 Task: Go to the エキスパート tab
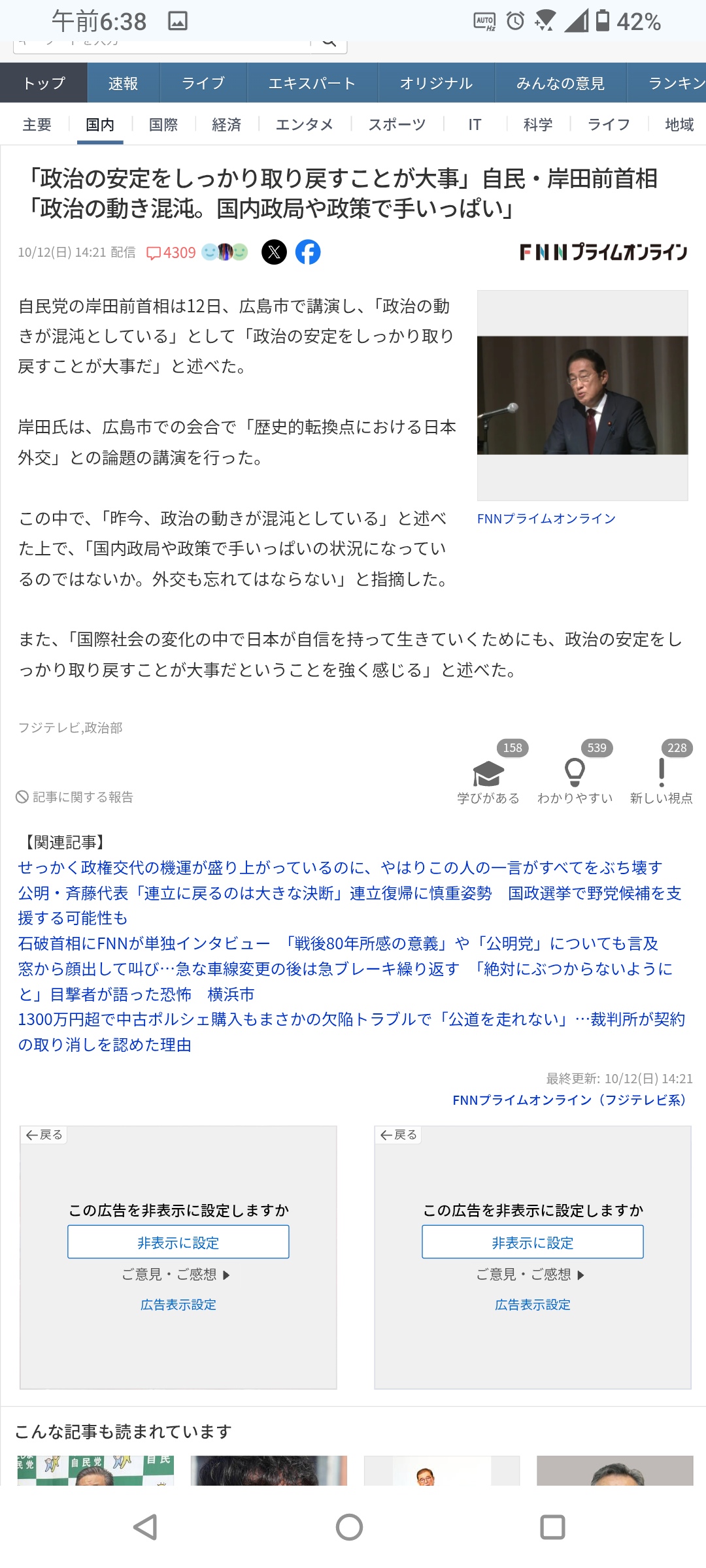click(312, 83)
